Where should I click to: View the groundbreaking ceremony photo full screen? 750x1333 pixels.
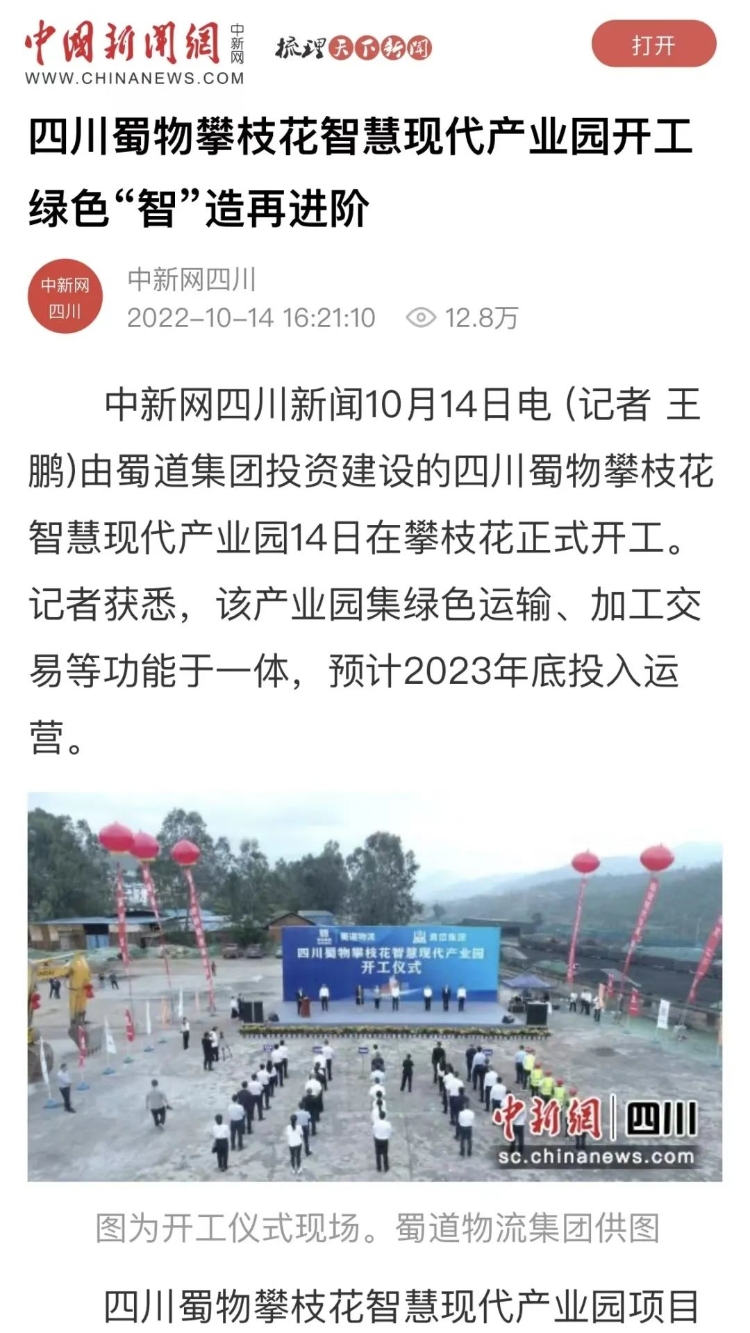point(375,986)
